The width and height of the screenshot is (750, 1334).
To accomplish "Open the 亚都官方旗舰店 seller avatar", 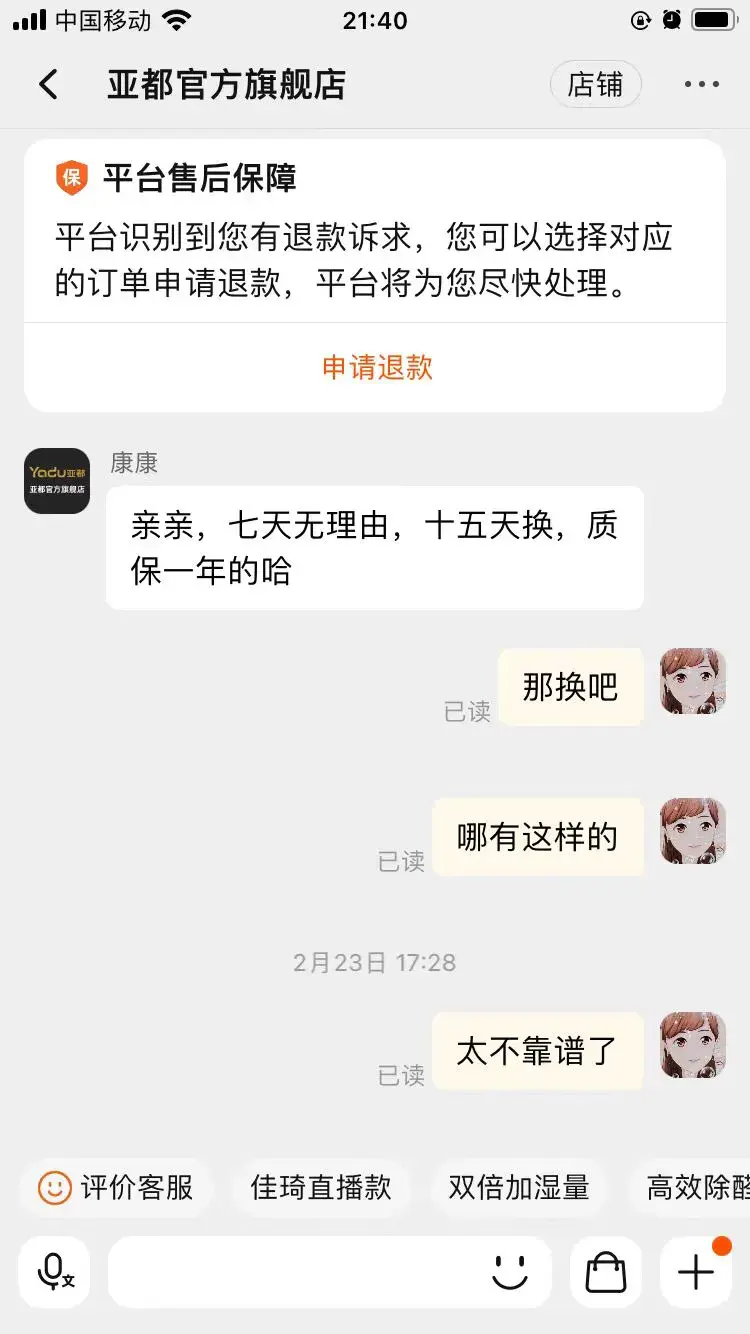I will click(x=57, y=481).
